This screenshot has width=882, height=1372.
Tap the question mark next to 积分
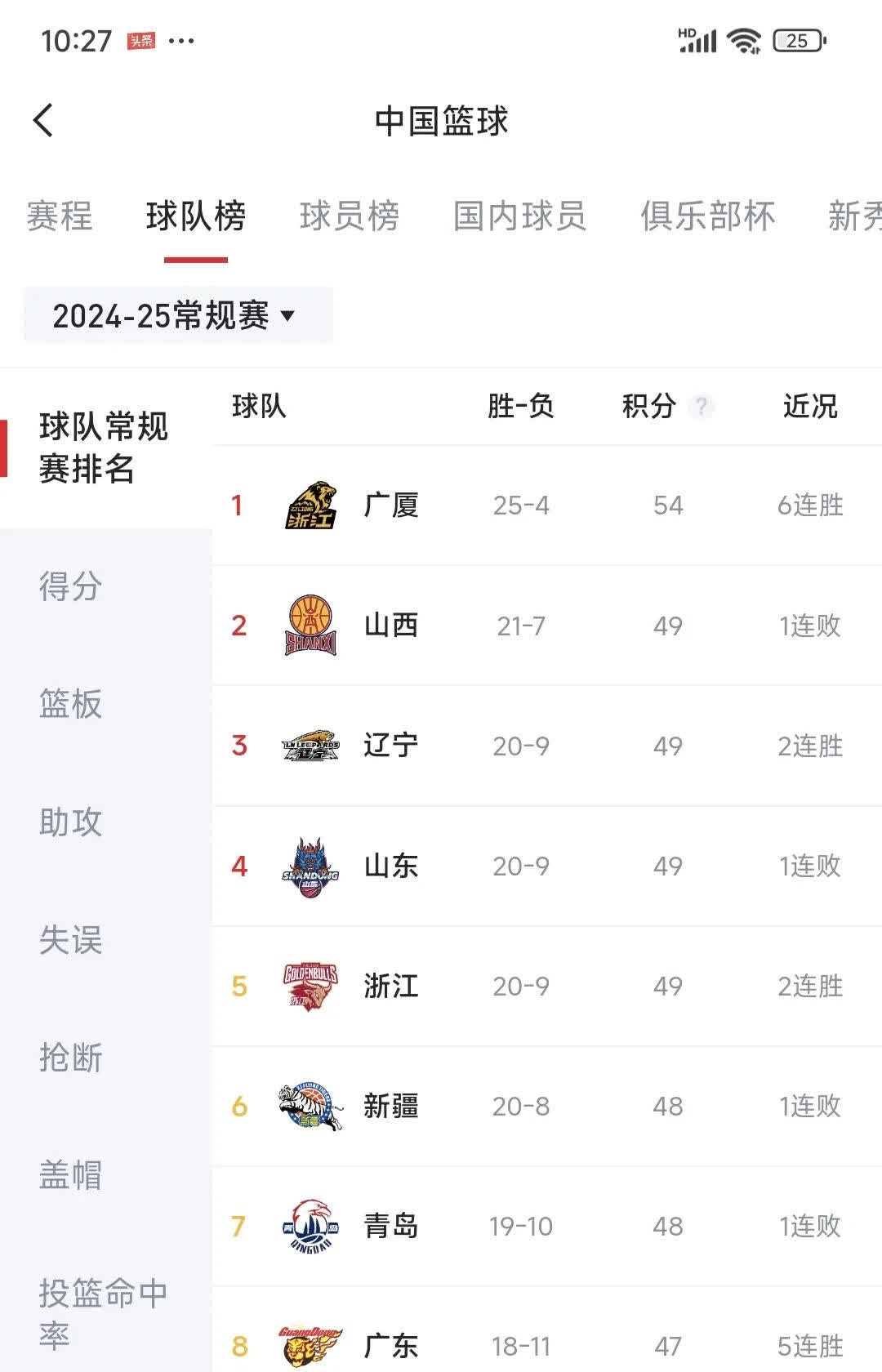click(x=702, y=406)
